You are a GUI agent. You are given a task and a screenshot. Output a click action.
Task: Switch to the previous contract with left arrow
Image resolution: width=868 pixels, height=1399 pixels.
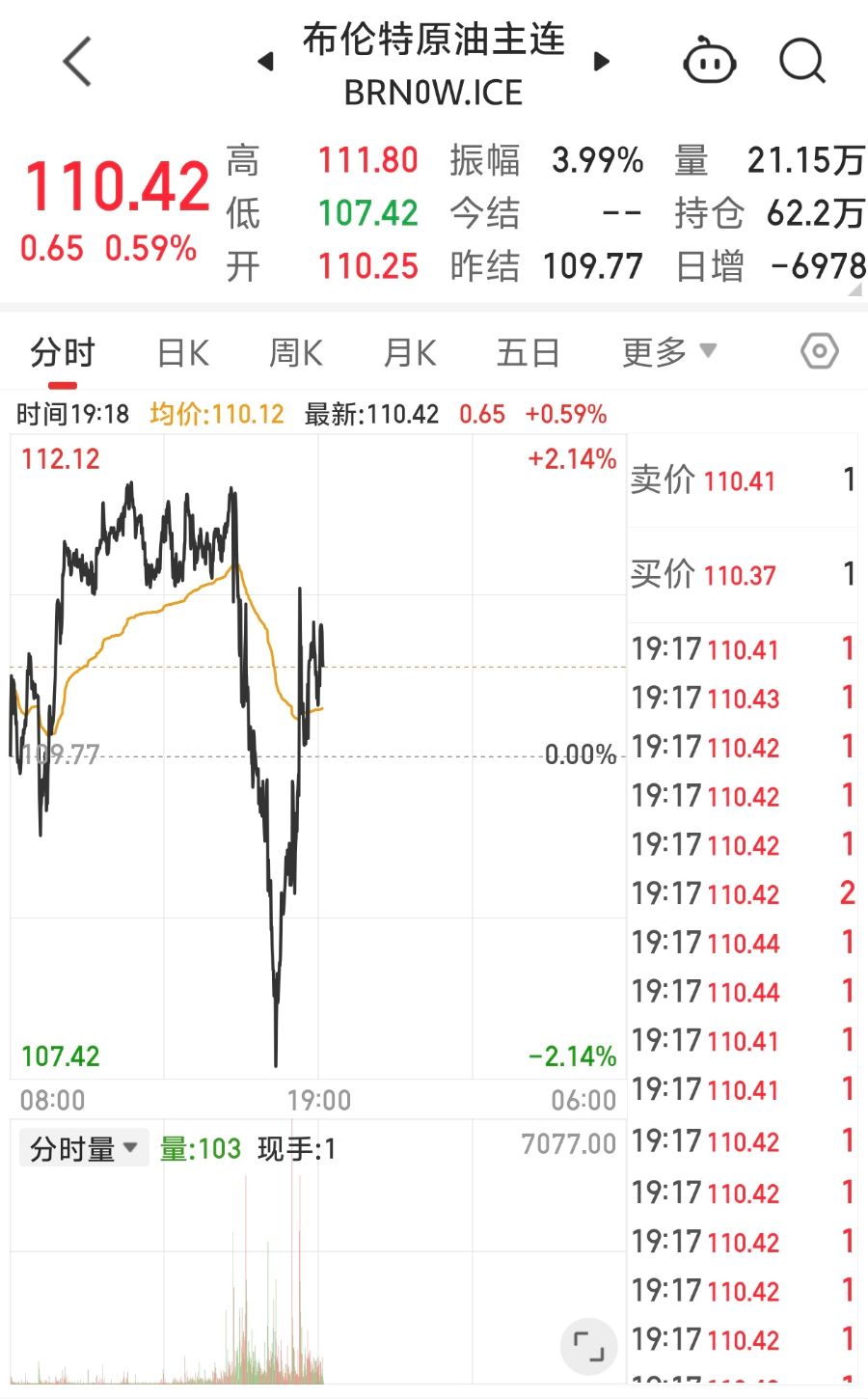point(266,62)
